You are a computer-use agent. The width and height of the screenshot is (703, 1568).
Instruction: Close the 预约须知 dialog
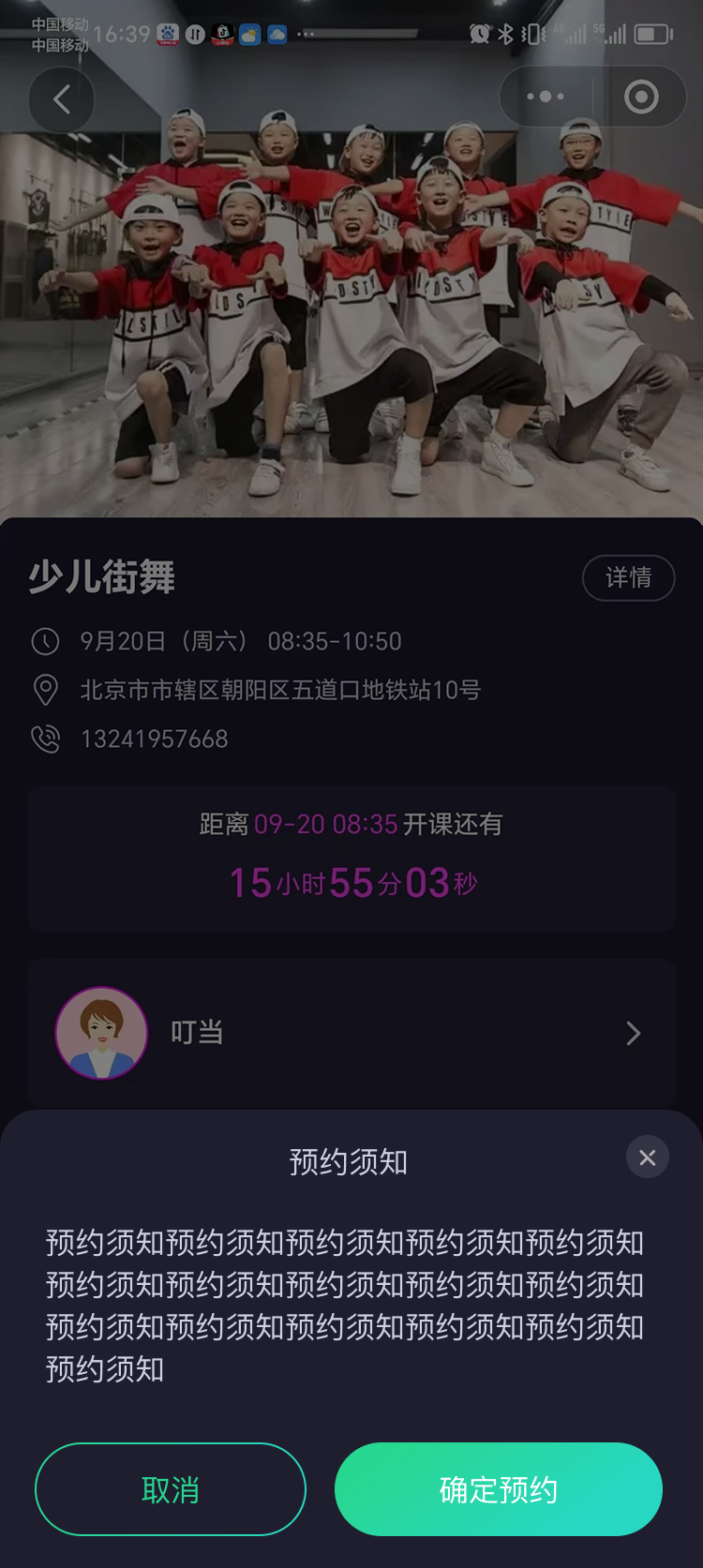647,1157
